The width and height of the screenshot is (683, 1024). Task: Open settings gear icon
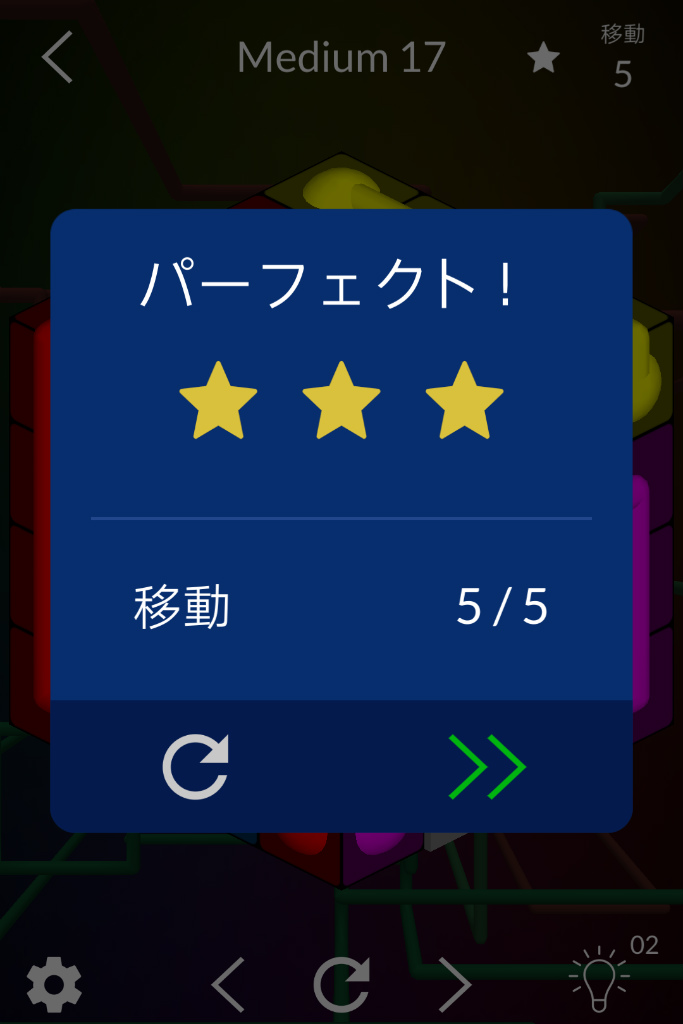point(54,985)
